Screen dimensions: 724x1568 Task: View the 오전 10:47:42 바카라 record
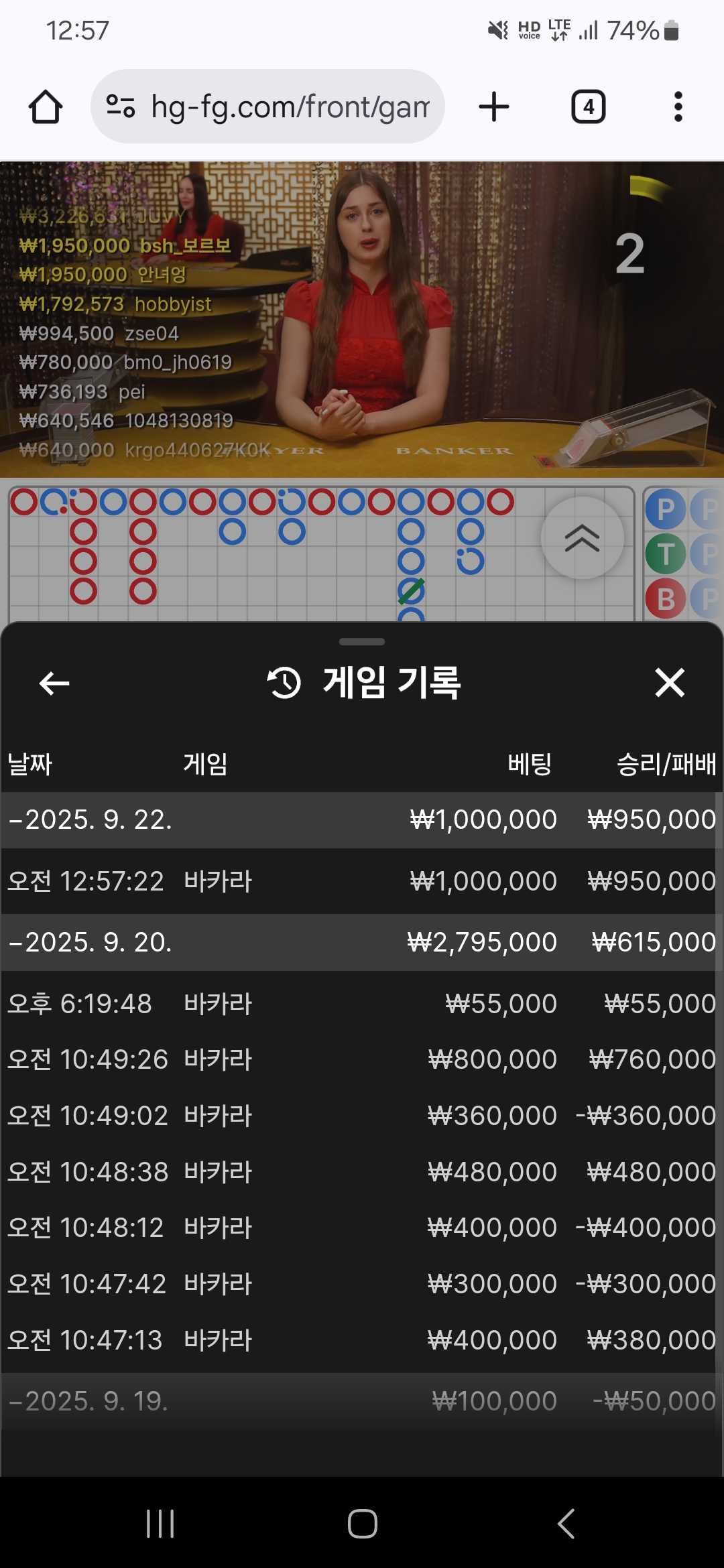click(x=362, y=1284)
